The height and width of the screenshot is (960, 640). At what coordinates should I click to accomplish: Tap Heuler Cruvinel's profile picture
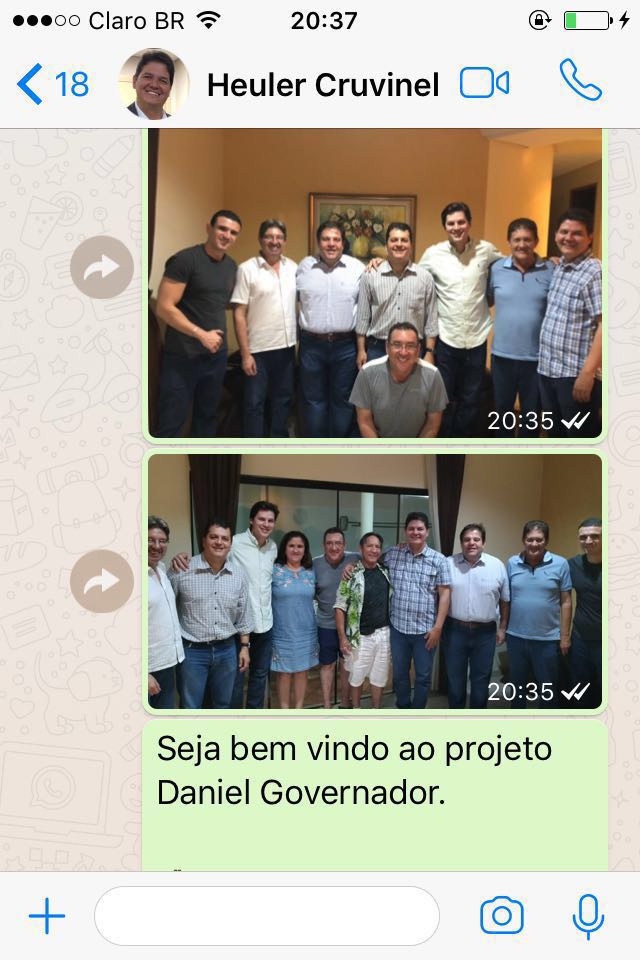pos(153,84)
